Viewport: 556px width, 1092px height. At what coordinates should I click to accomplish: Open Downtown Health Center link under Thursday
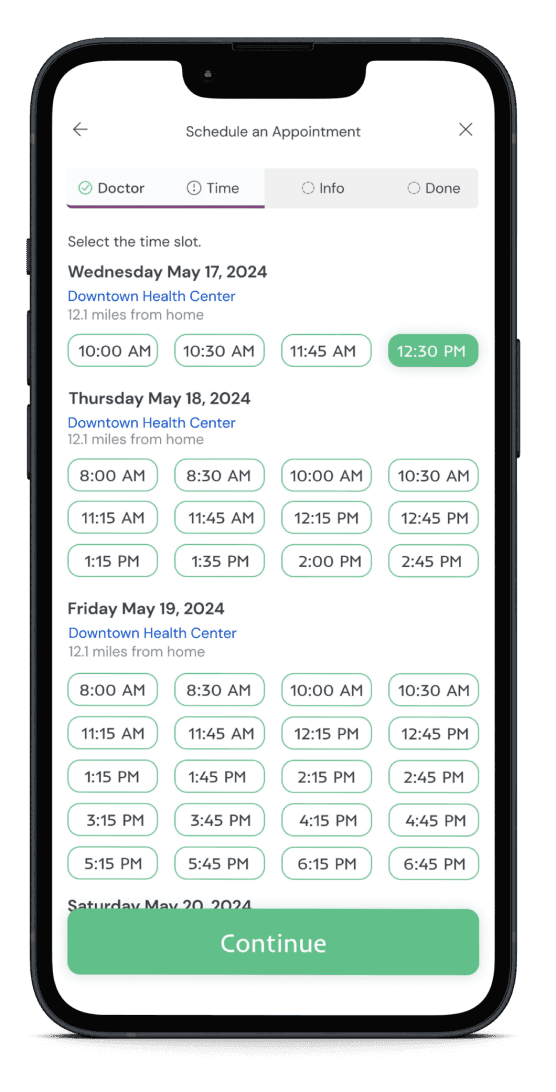pyautogui.click(x=151, y=423)
